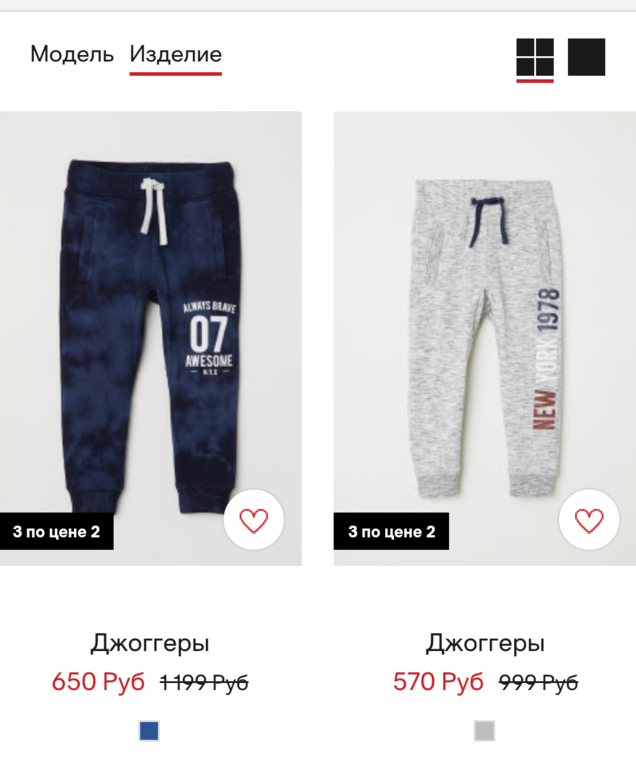Favorite the grey joggers with heart icon

(589, 520)
